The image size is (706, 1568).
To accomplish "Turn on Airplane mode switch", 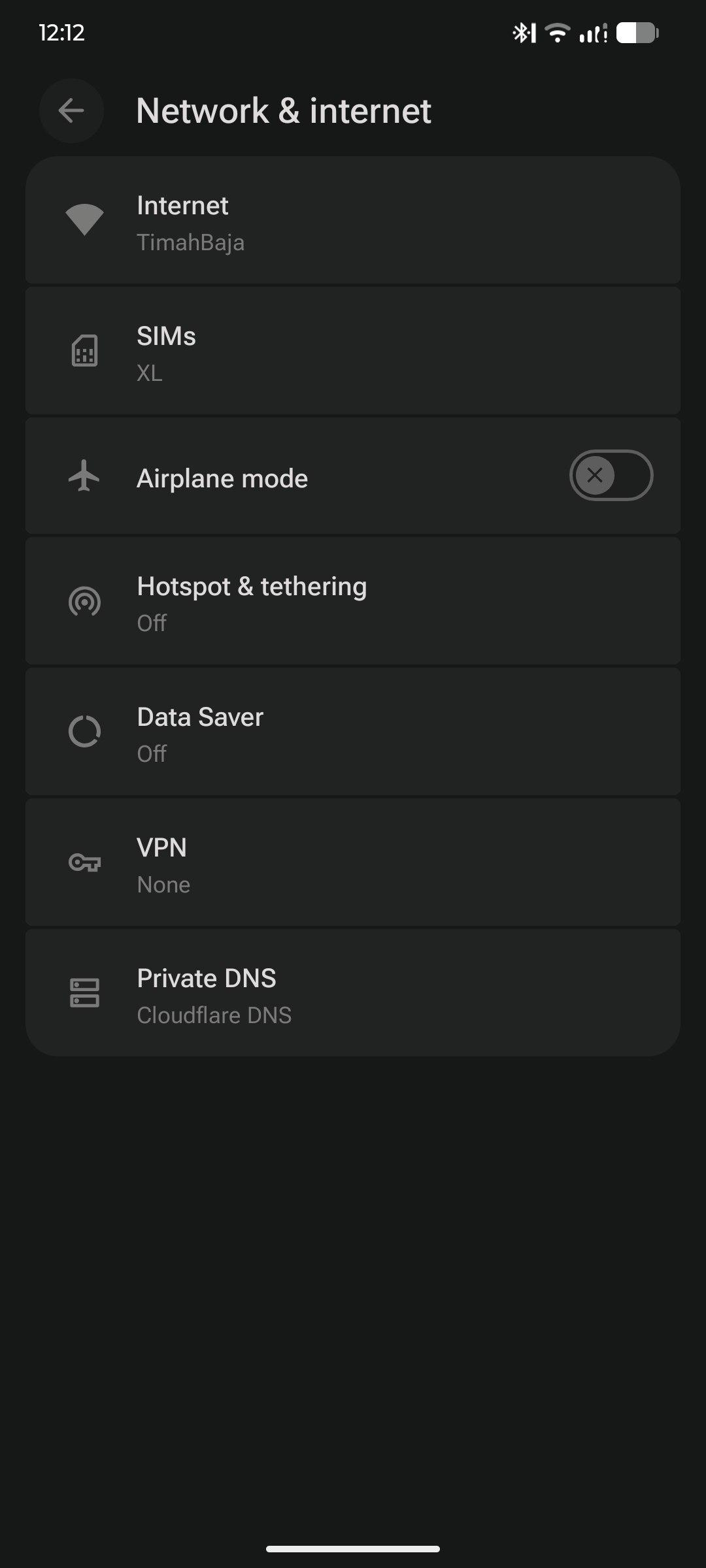I will click(x=611, y=476).
